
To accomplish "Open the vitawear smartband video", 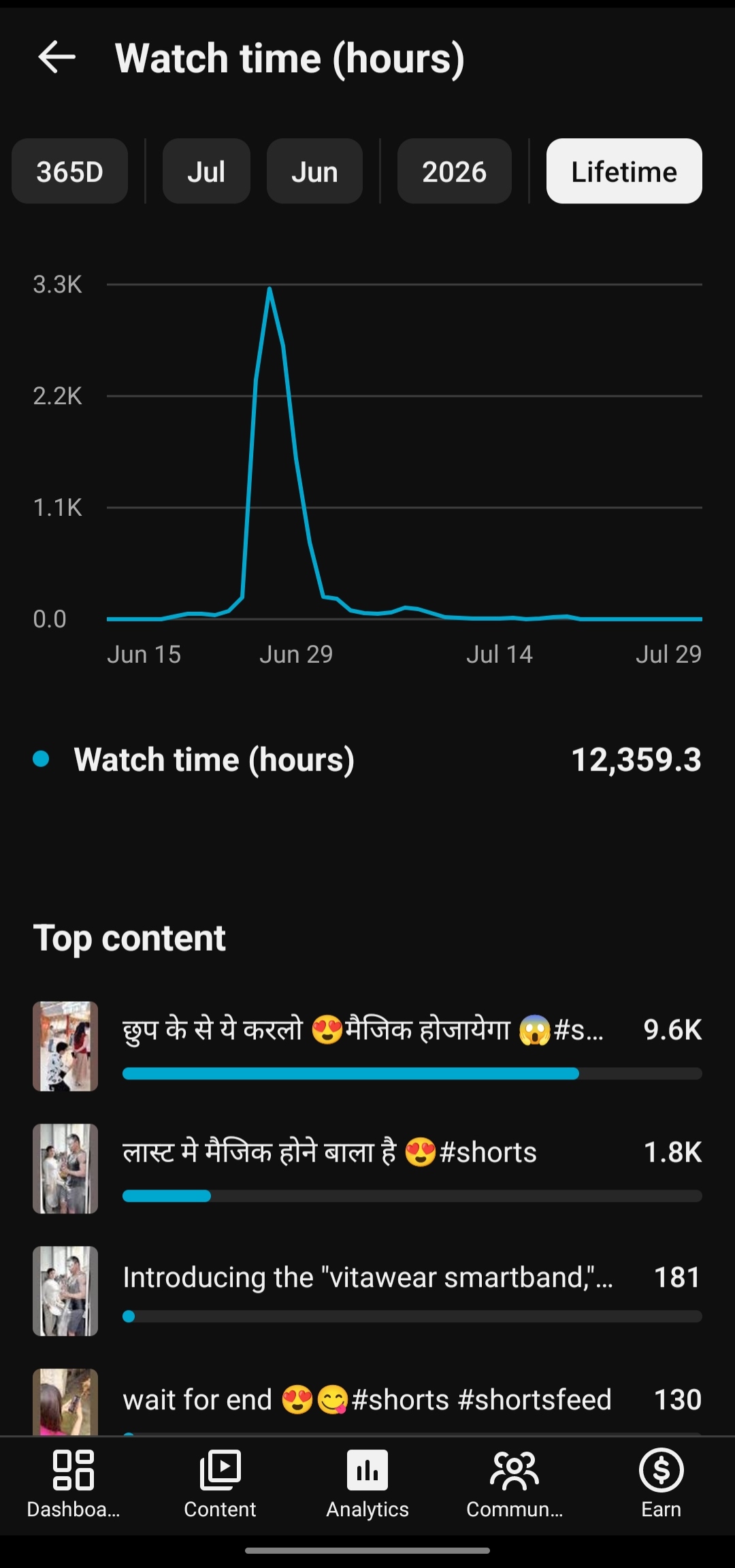I will pyautogui.click(x=367, y=1292).
